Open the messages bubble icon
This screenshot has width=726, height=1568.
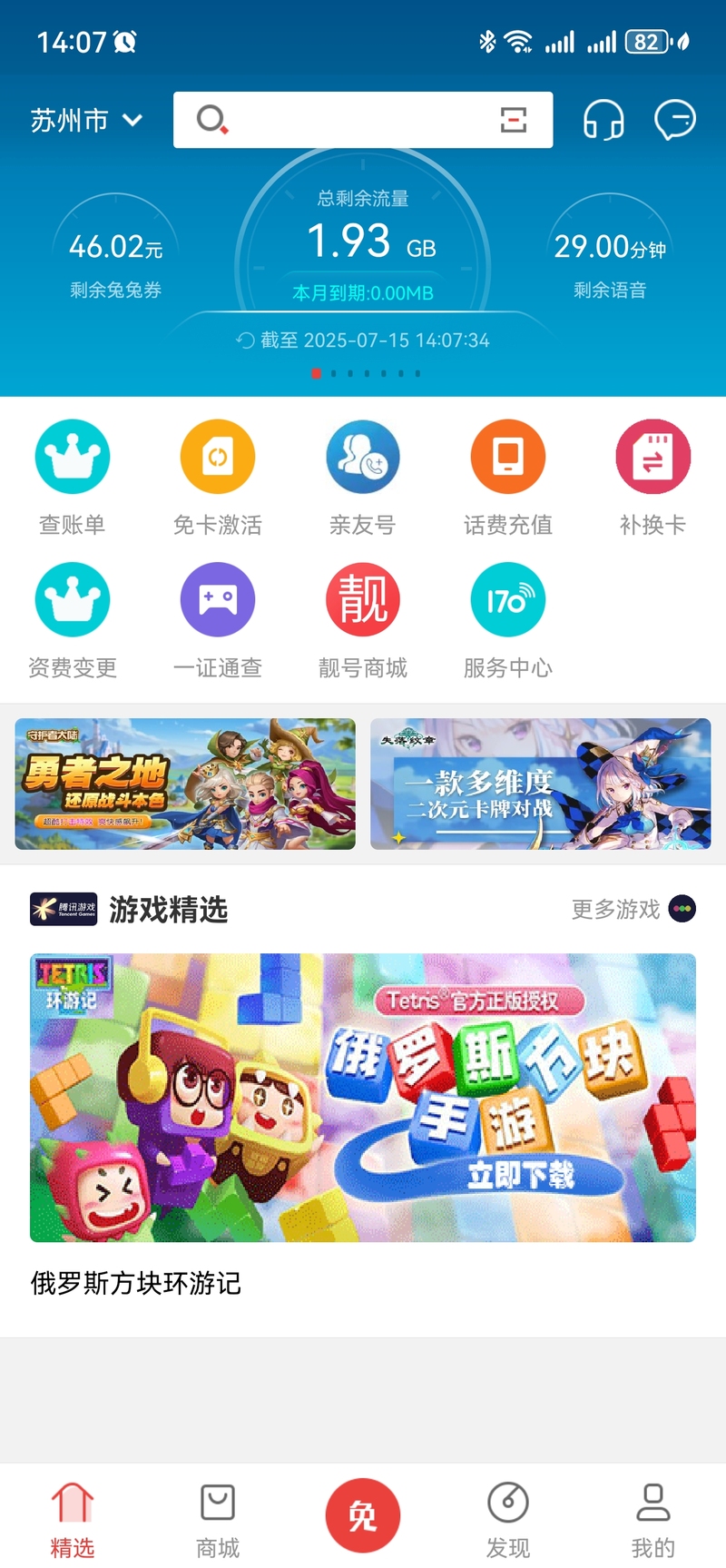pos(675,120)
